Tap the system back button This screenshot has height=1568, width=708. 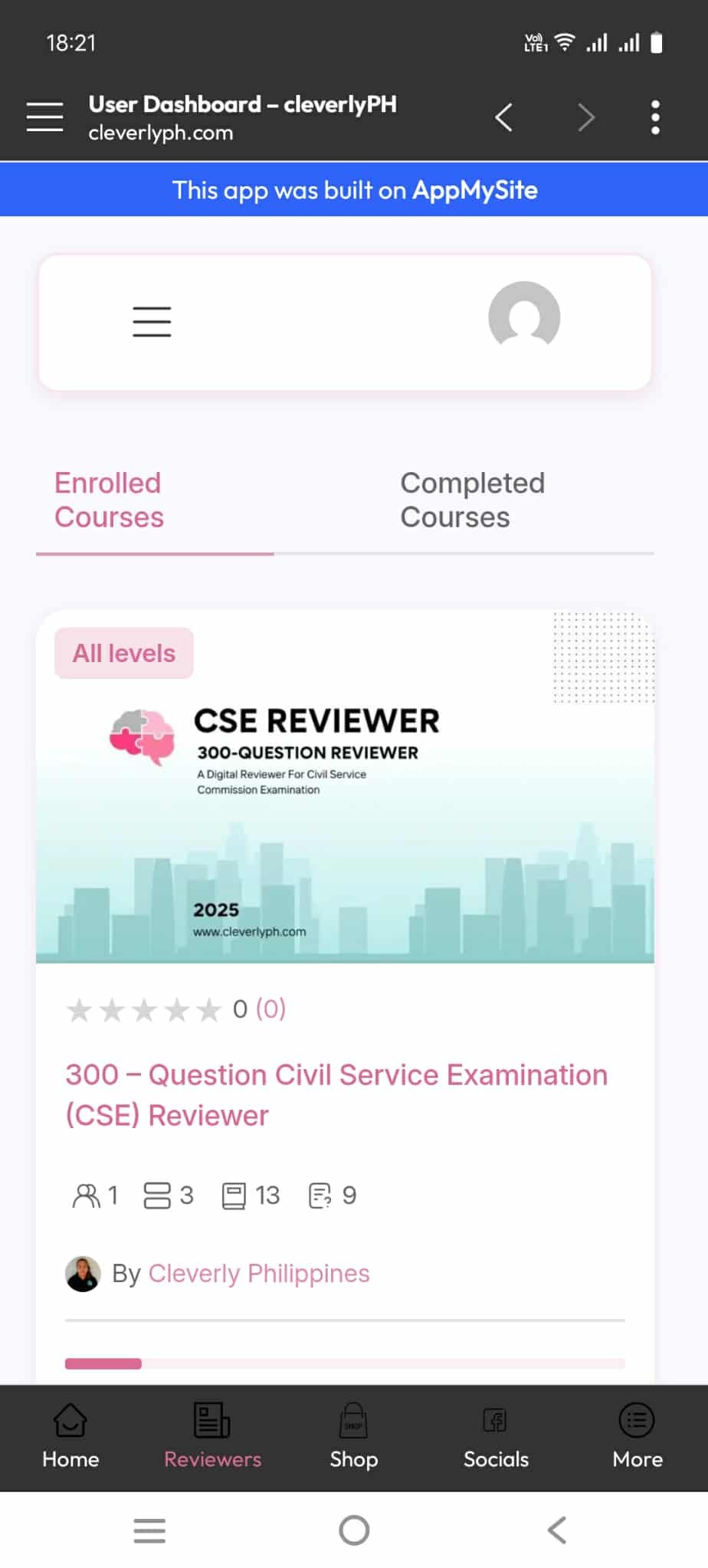(557, 1530)
